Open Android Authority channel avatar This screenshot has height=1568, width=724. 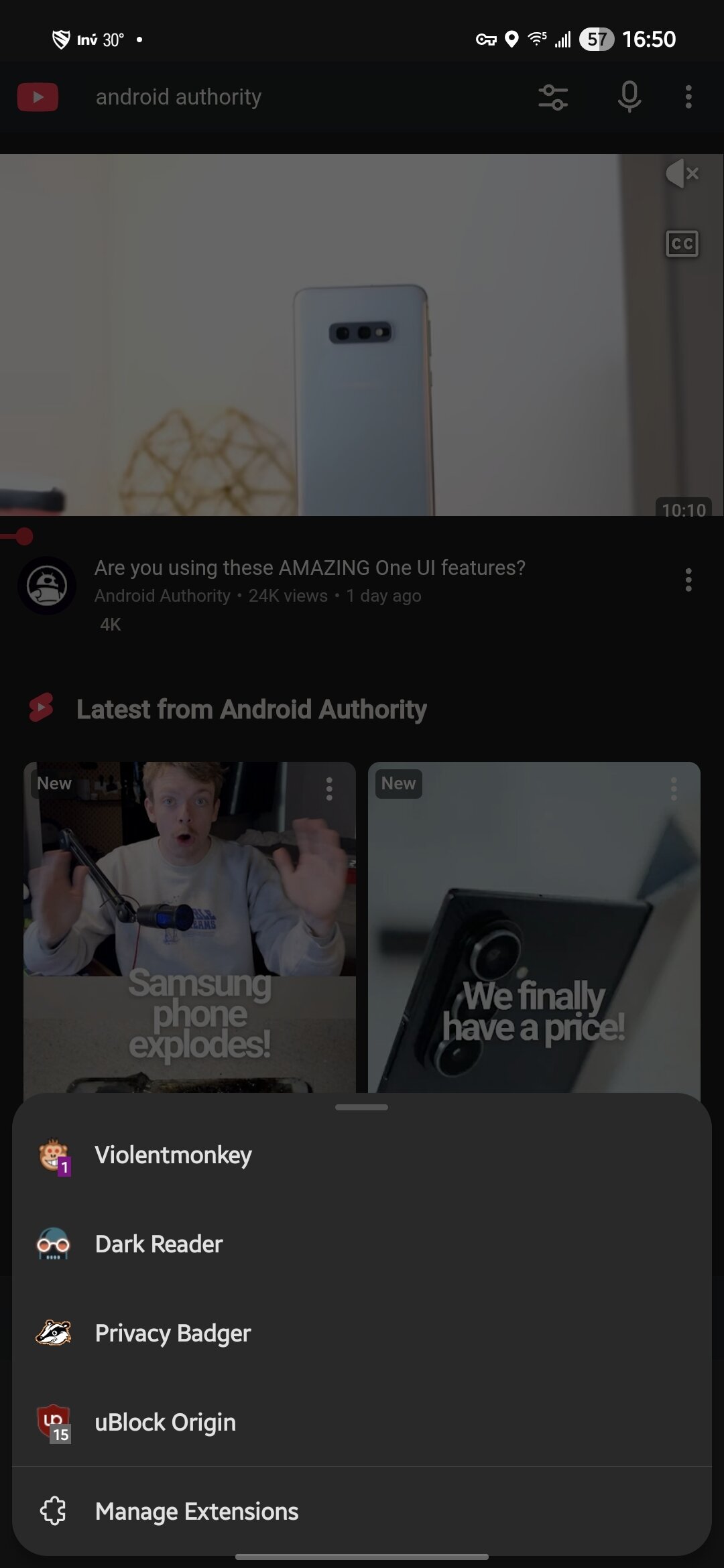(x=46, y=585)
